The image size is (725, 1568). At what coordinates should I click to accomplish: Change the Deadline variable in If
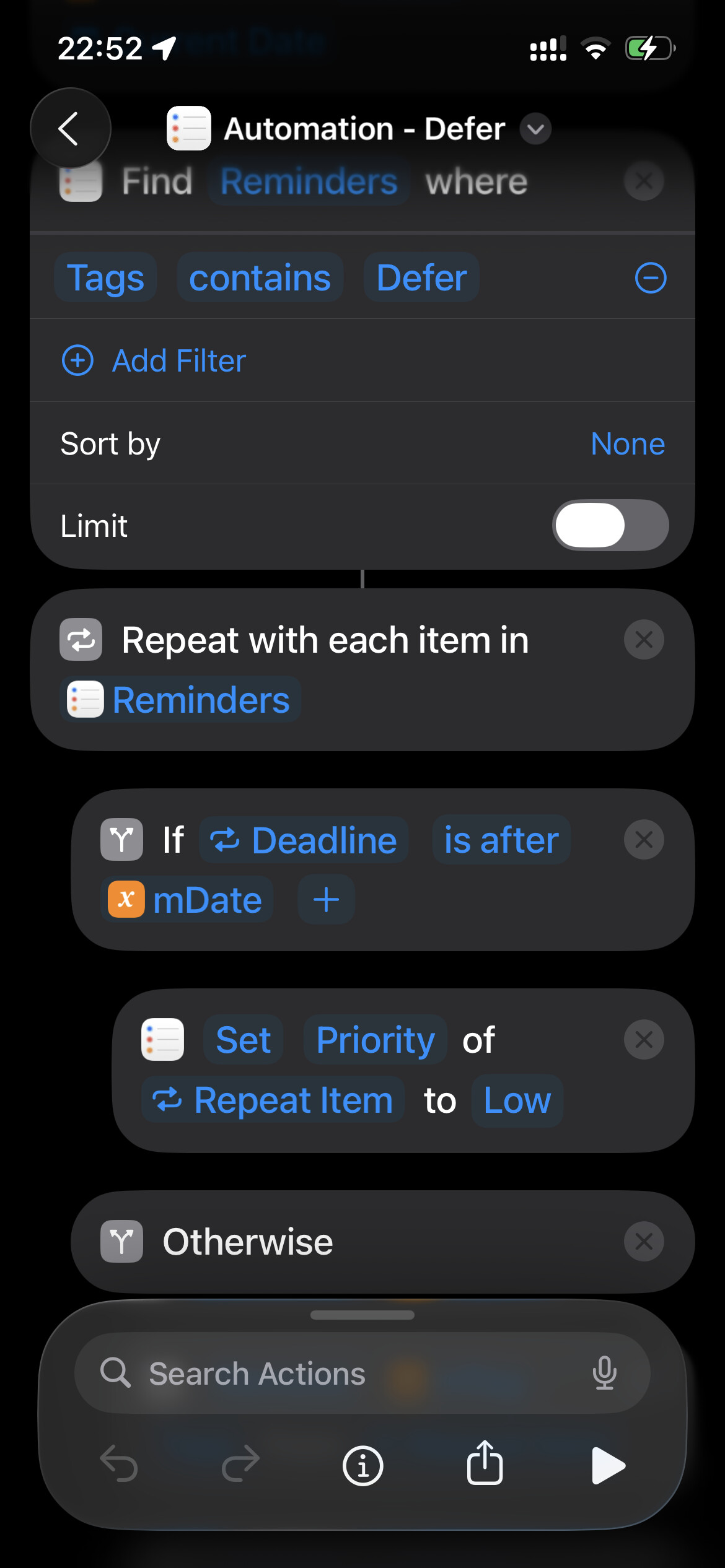[304, 840]
